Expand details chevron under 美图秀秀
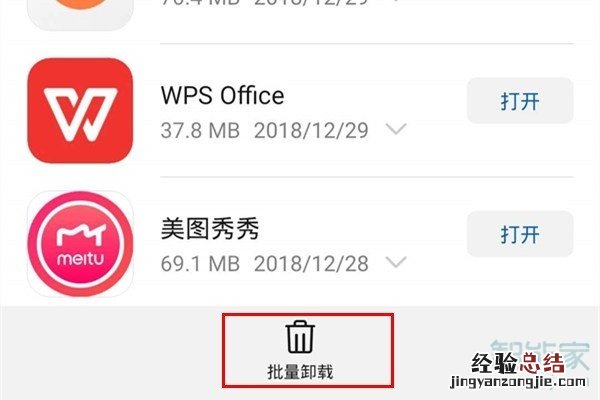The image size is (600, 400). [x=396, y=264]
